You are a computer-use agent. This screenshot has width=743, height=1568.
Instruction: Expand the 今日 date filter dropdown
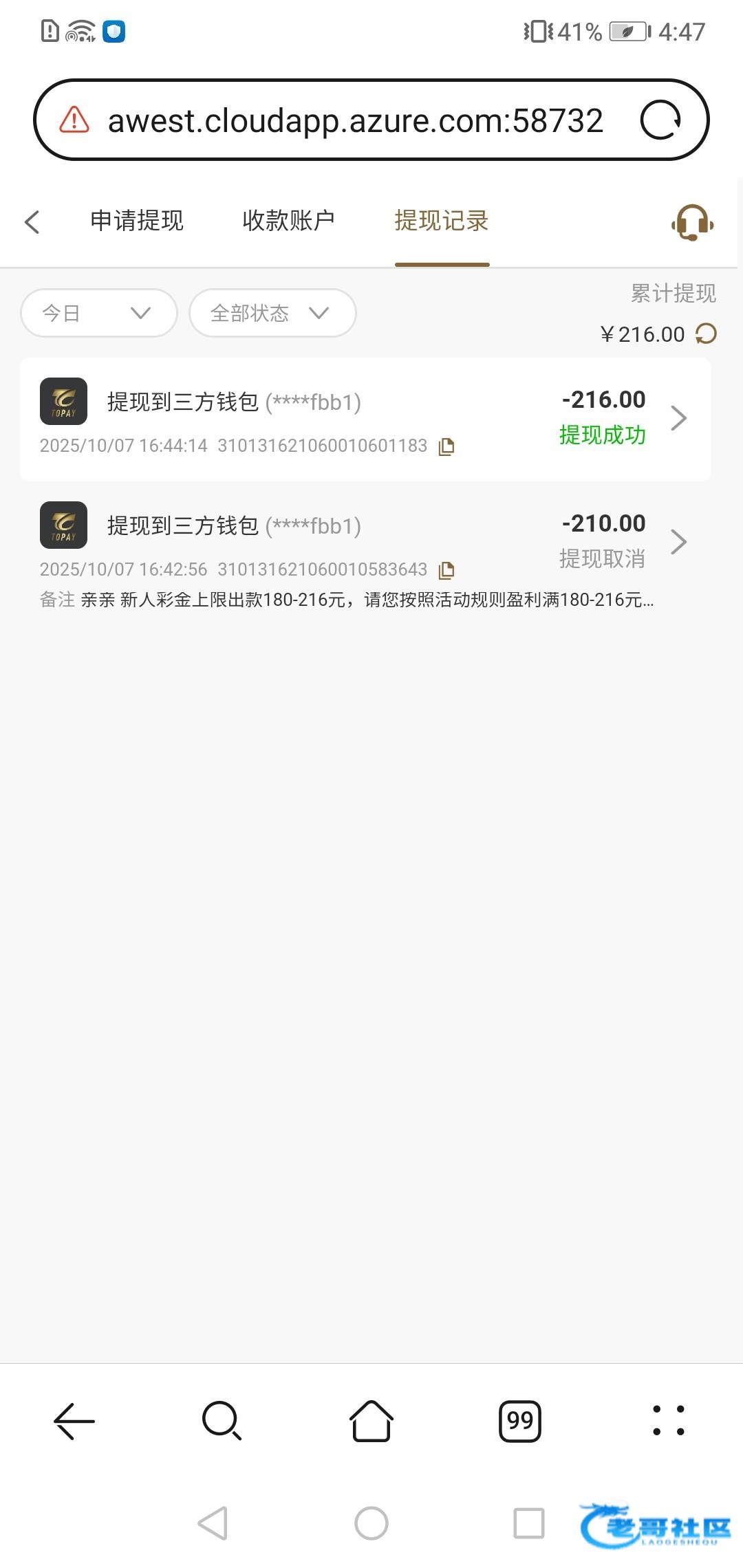tap(99, 313)
